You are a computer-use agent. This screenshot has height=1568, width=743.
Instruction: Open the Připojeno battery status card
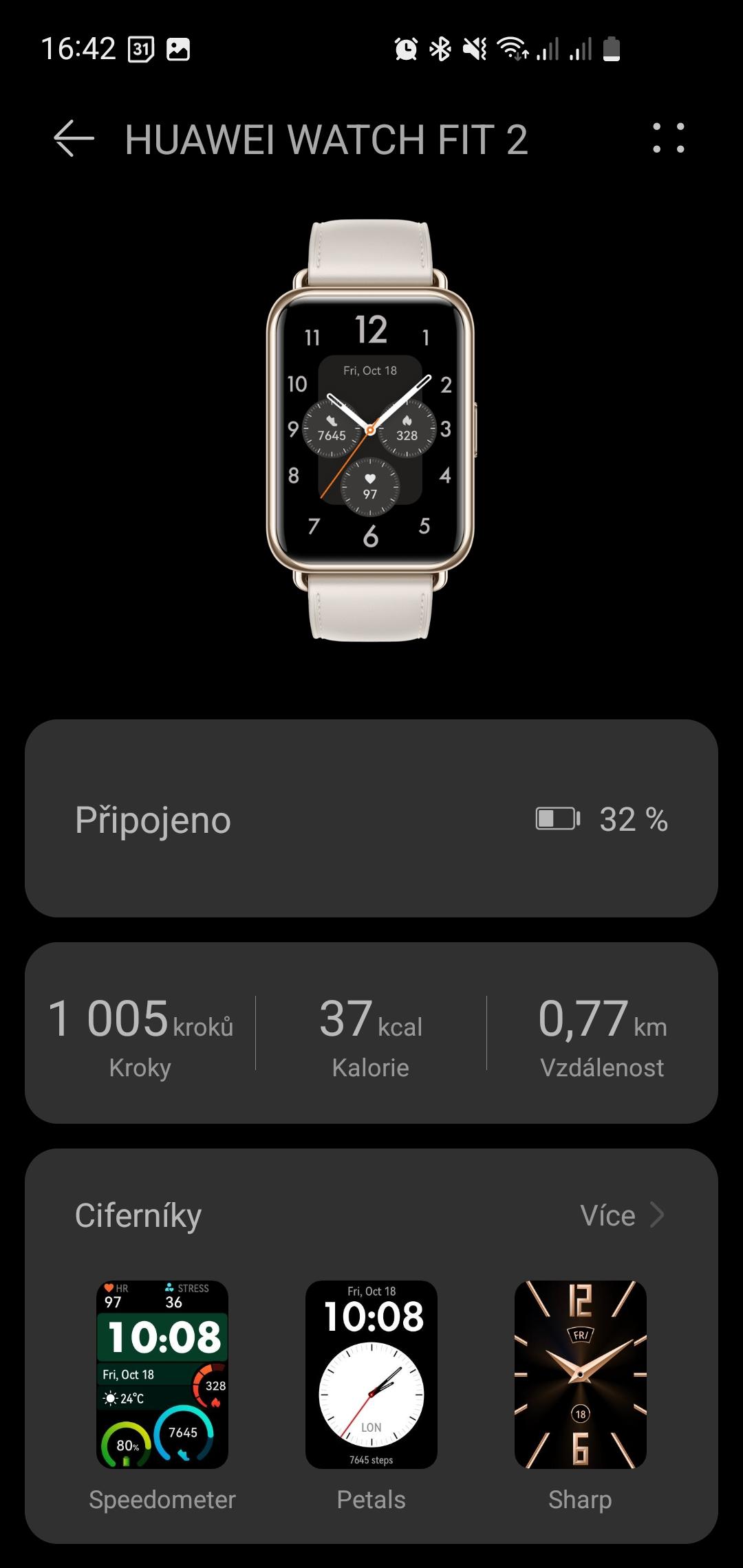click(x=371, y=818)
